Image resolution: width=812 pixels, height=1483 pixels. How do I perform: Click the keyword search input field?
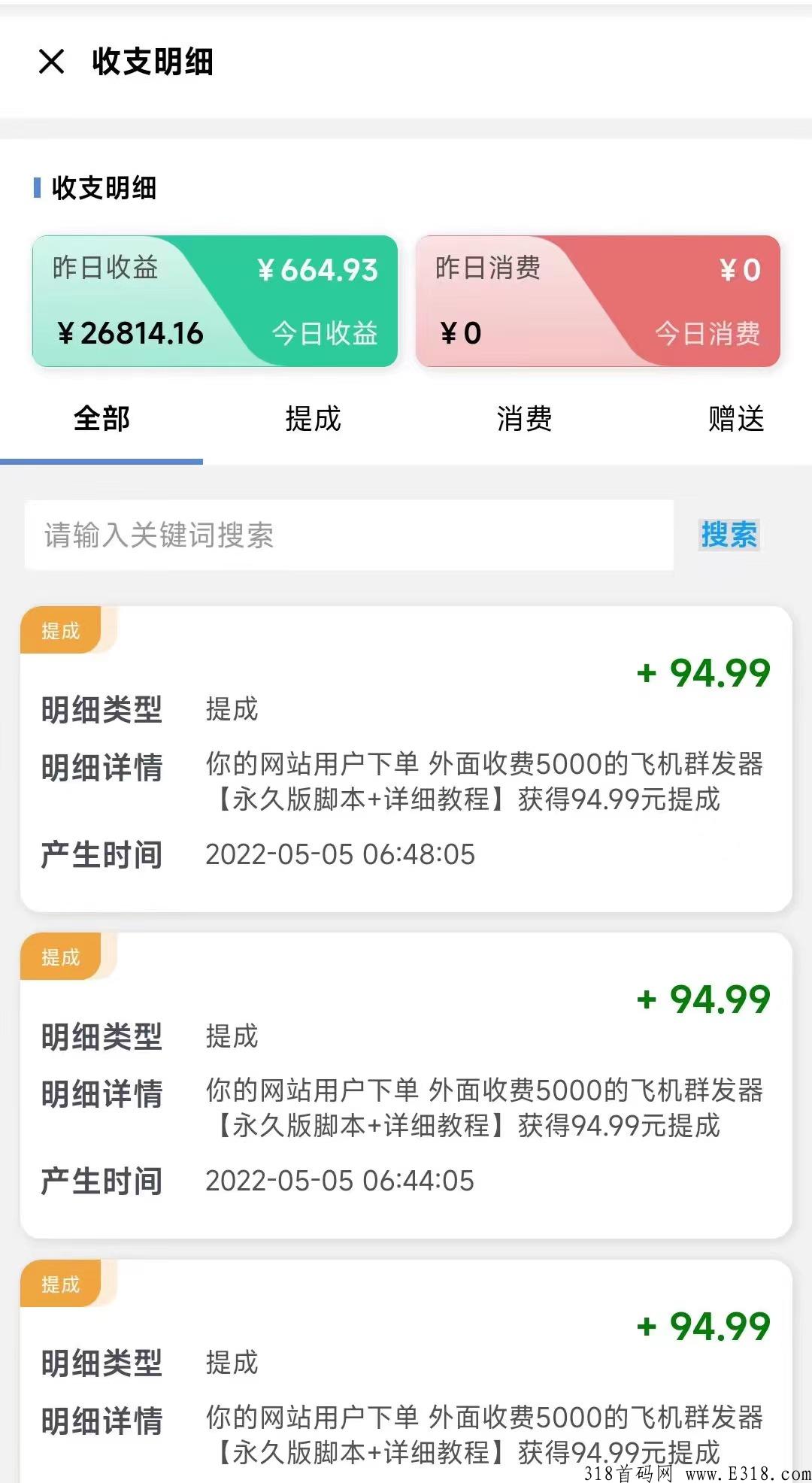point(350,535)
